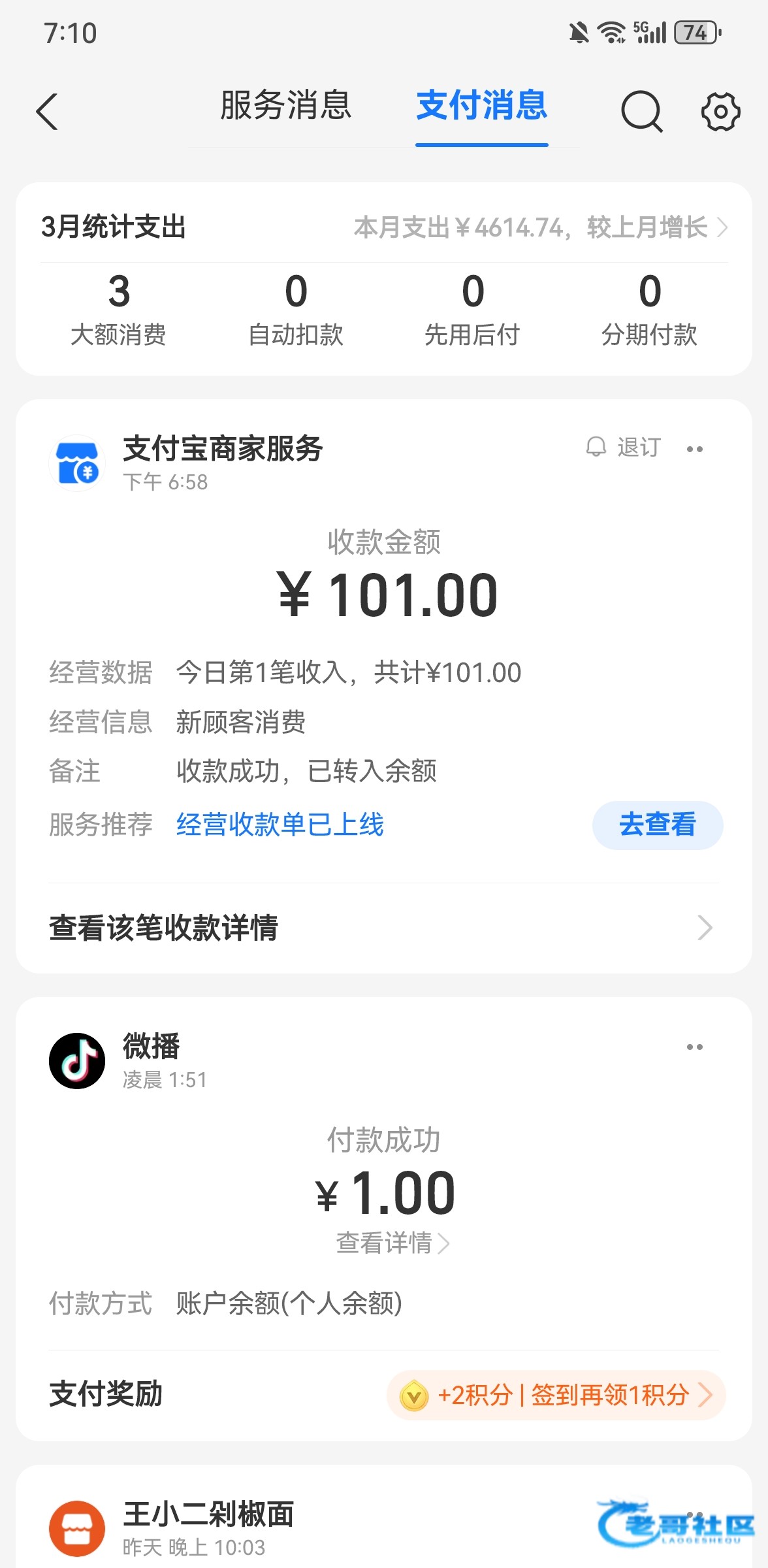
Task: Open more options on 微播 card
Action: 695,1047
